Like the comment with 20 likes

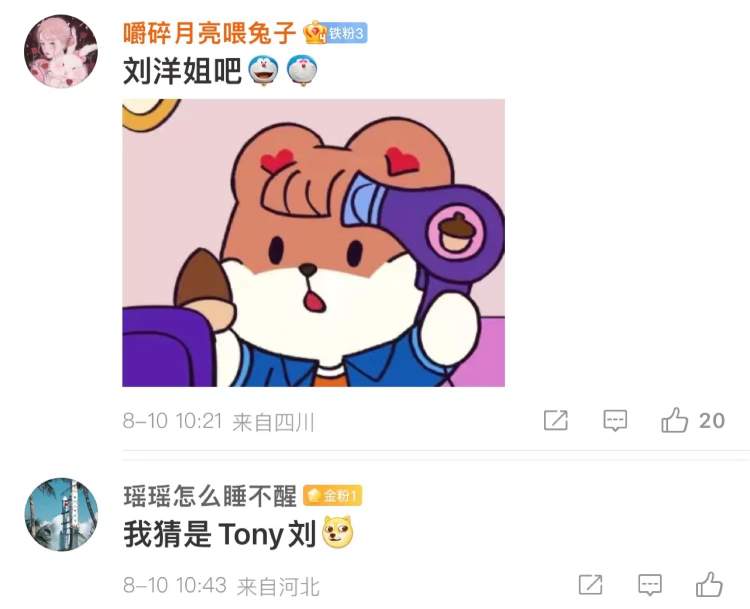click(675, 421)
